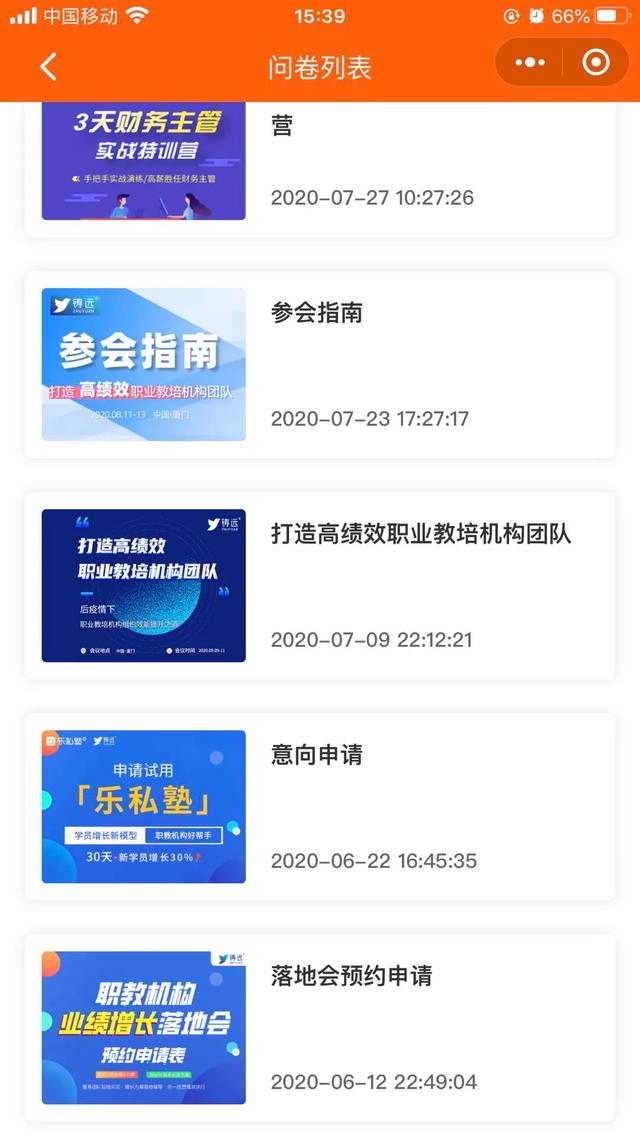Open the 3天财务主管实战特训营 questionnaire
The width and height of the screenshot is (640, 1138).
(320, 168)
